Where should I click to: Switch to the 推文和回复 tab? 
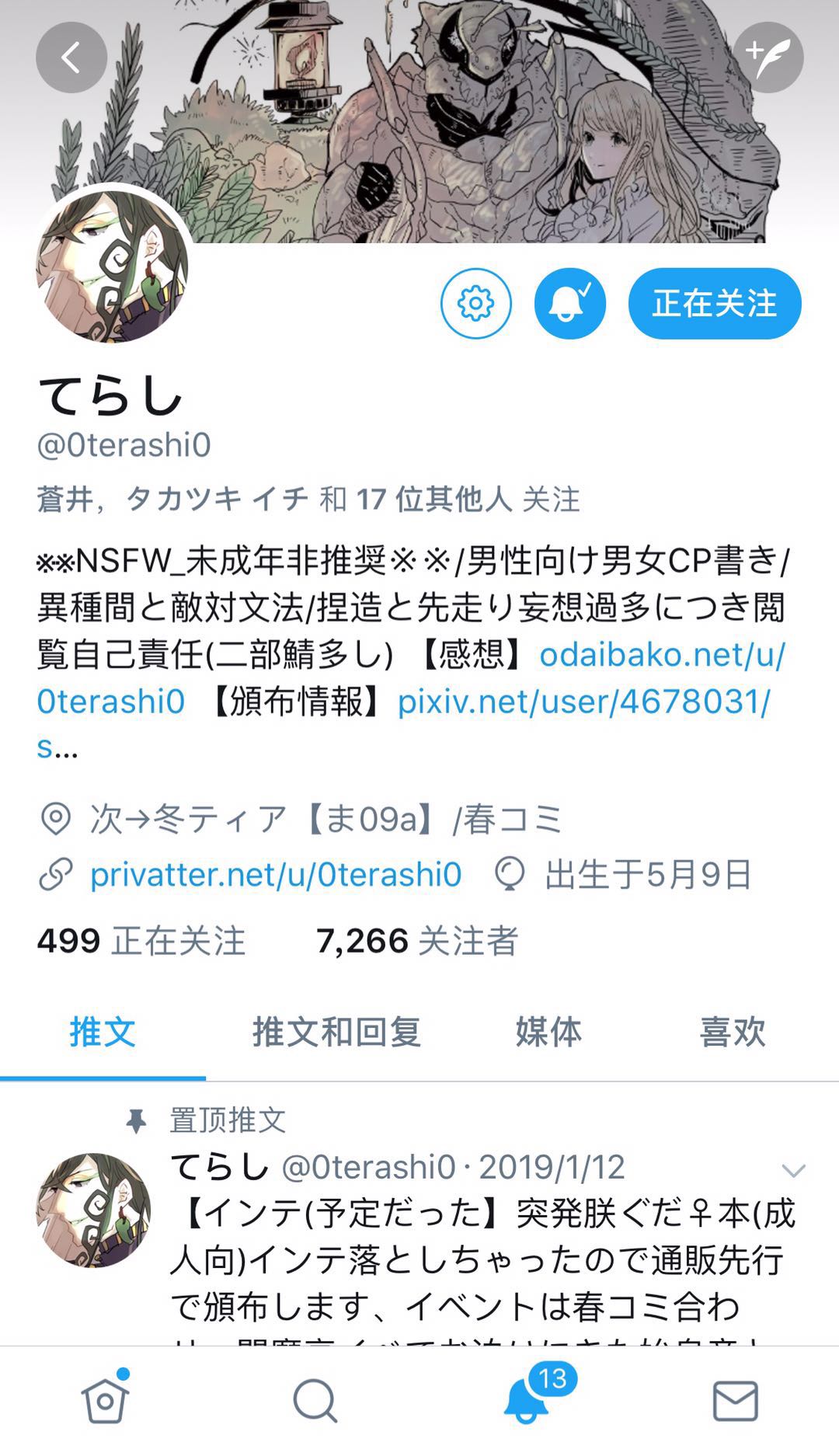[x=336, y=1033]
